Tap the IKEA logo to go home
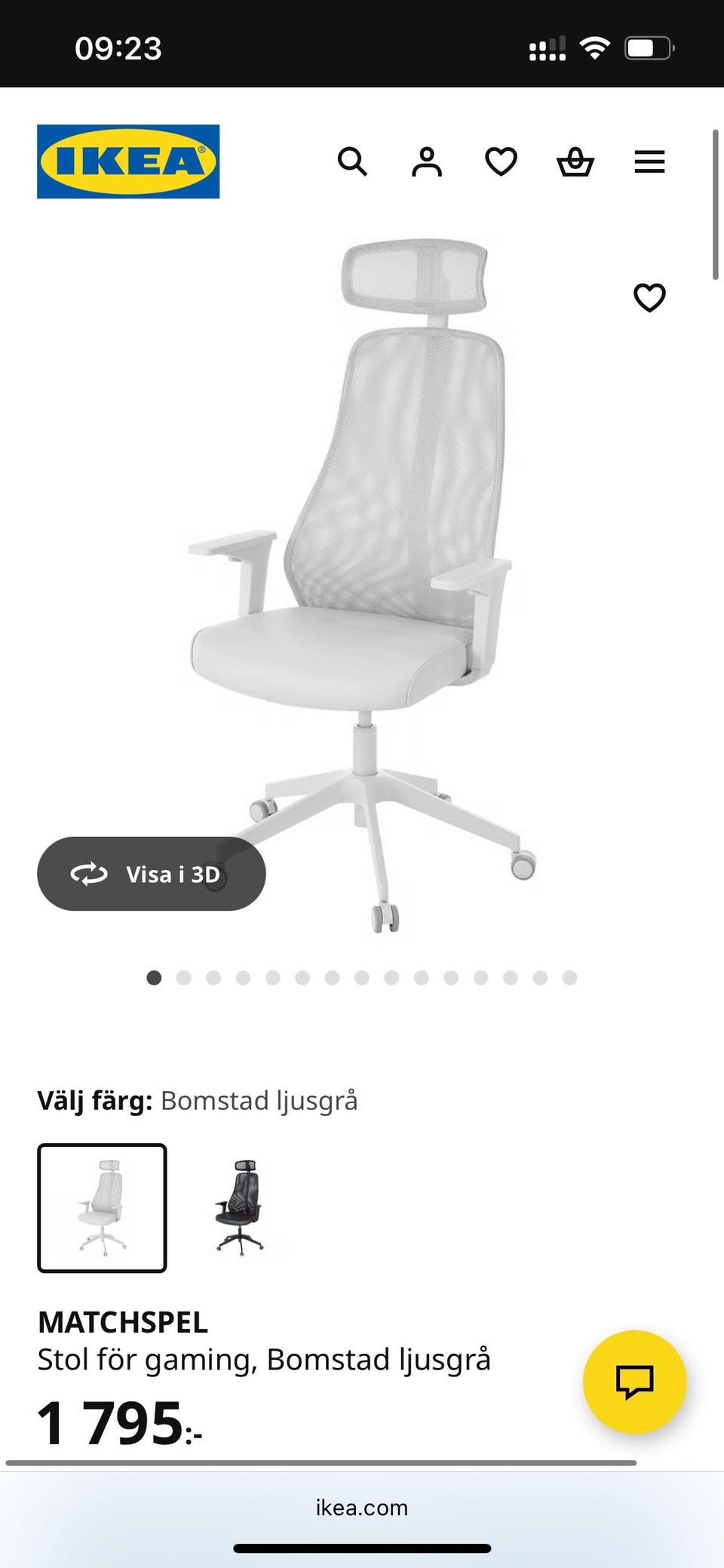 (x=128, y=161)
